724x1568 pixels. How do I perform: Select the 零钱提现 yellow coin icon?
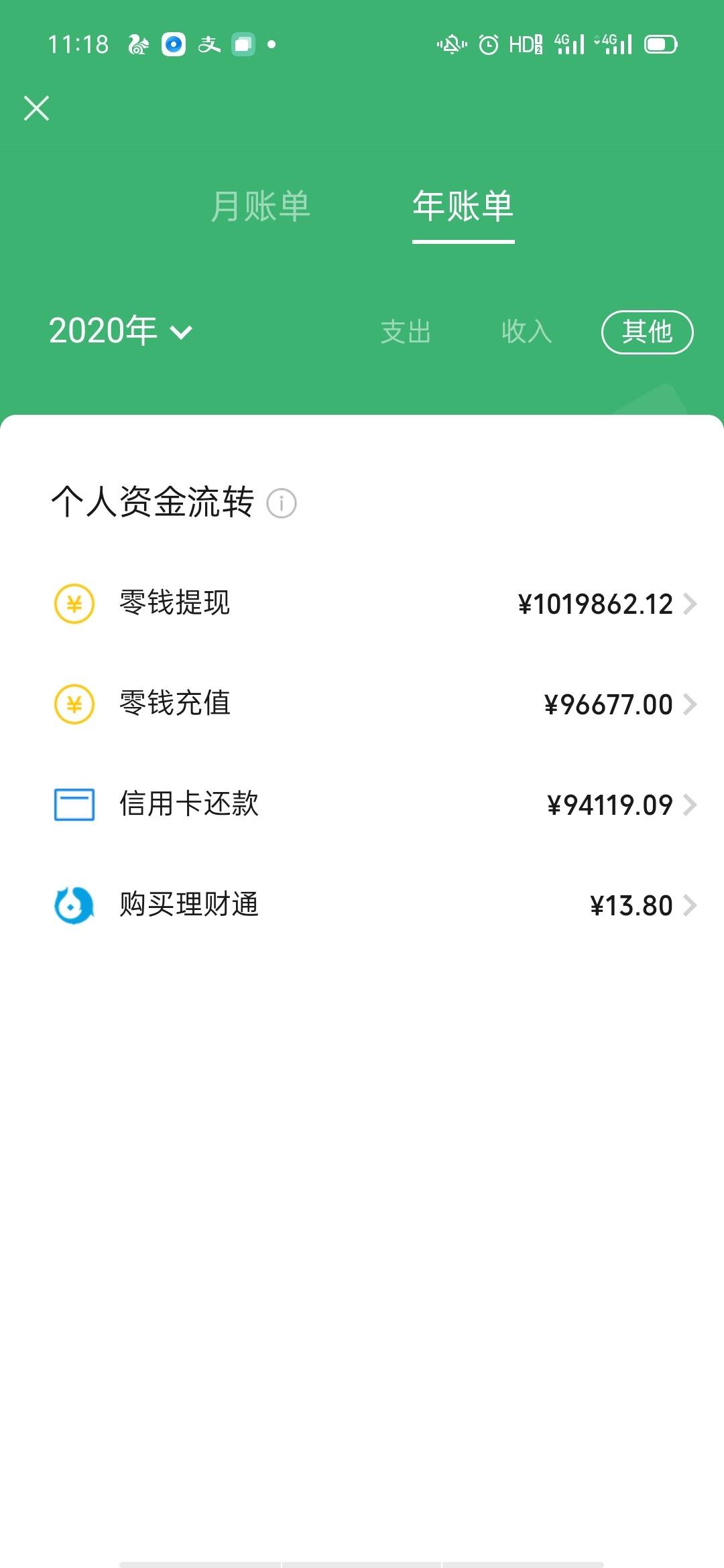click(74, 603)
